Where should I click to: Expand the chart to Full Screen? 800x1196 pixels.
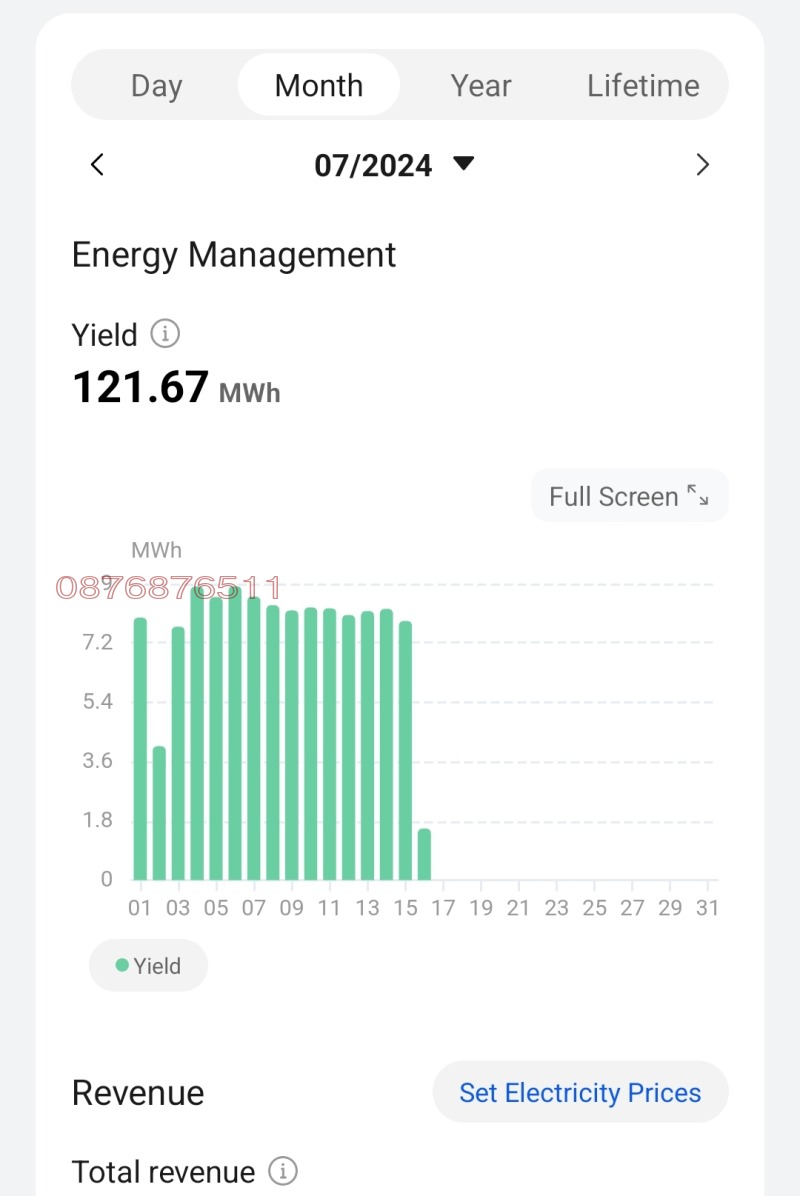629,496
